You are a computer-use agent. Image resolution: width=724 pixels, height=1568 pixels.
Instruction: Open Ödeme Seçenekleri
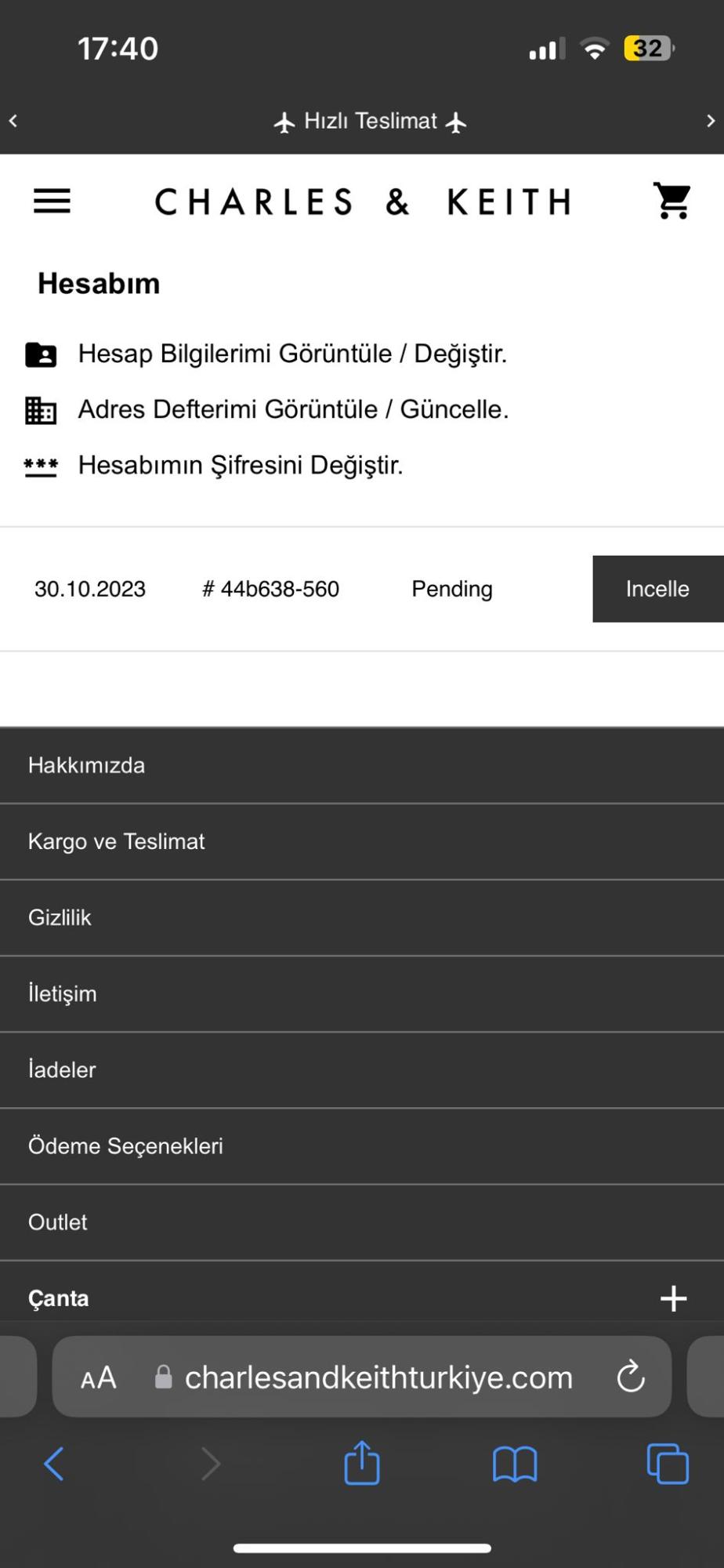click(125, 1145)
